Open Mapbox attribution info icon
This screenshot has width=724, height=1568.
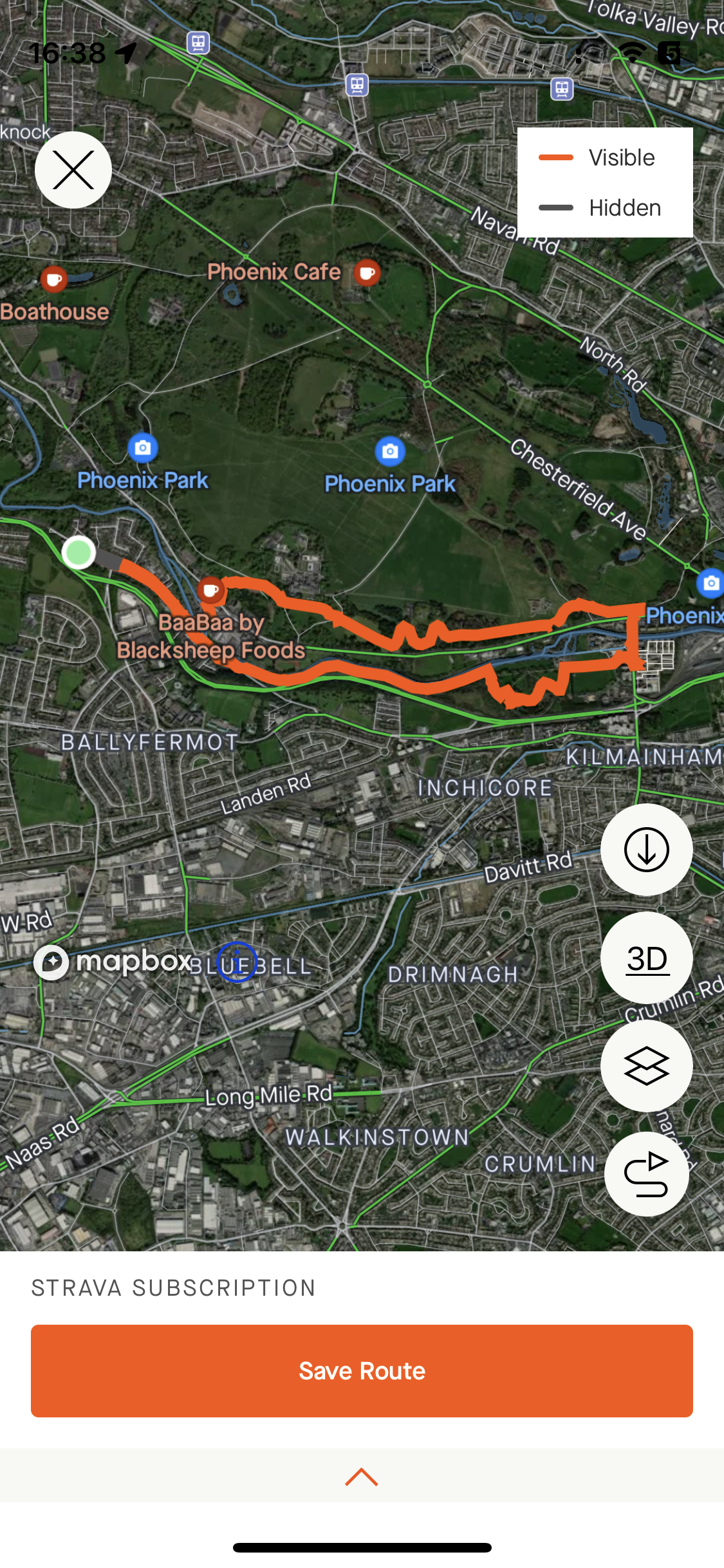(x=237, y=962)
